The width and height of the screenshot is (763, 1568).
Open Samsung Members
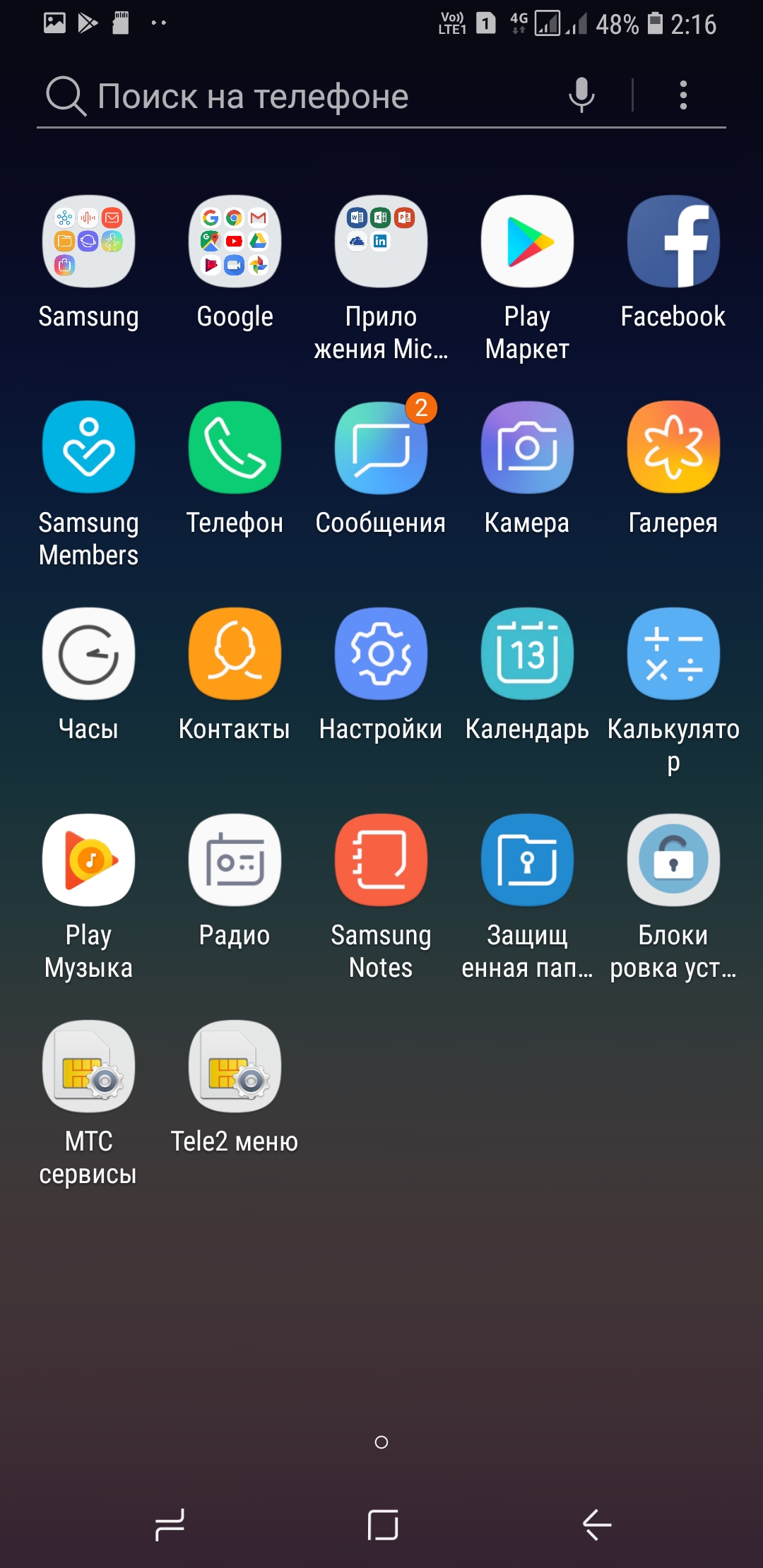click(88, 448)
